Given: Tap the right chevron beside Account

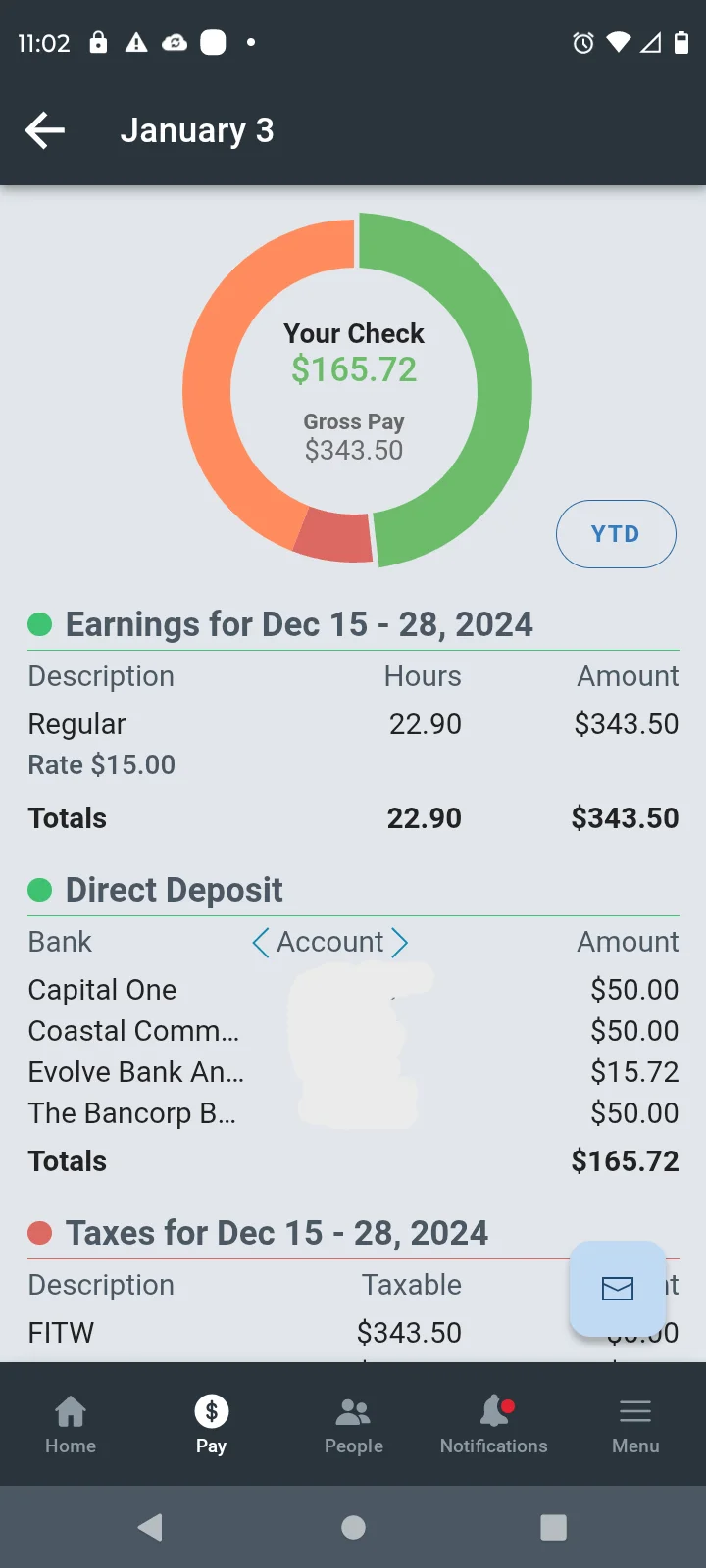Looking at the screenshot, I should coord(399,943).
